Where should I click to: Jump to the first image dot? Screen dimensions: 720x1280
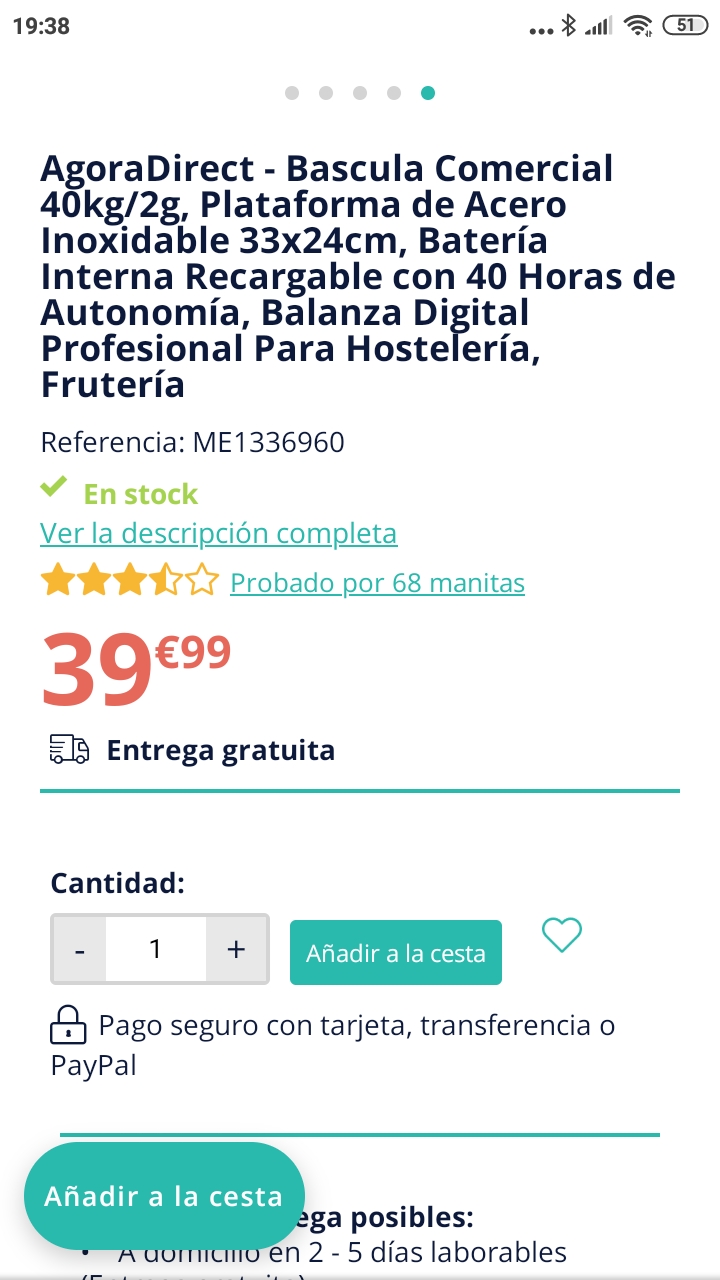click(x=292, y=93)
